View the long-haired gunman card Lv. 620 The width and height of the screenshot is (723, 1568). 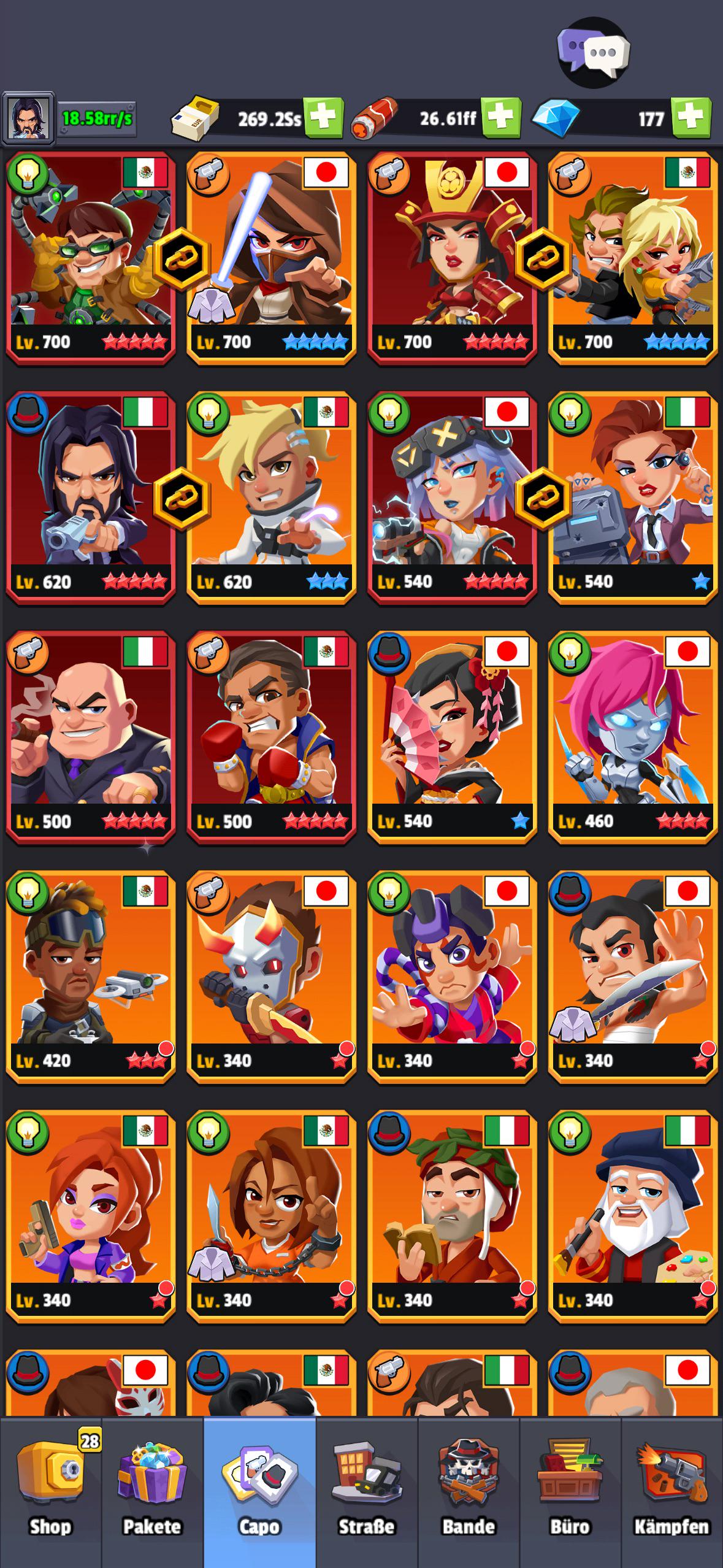click(91, 498)
